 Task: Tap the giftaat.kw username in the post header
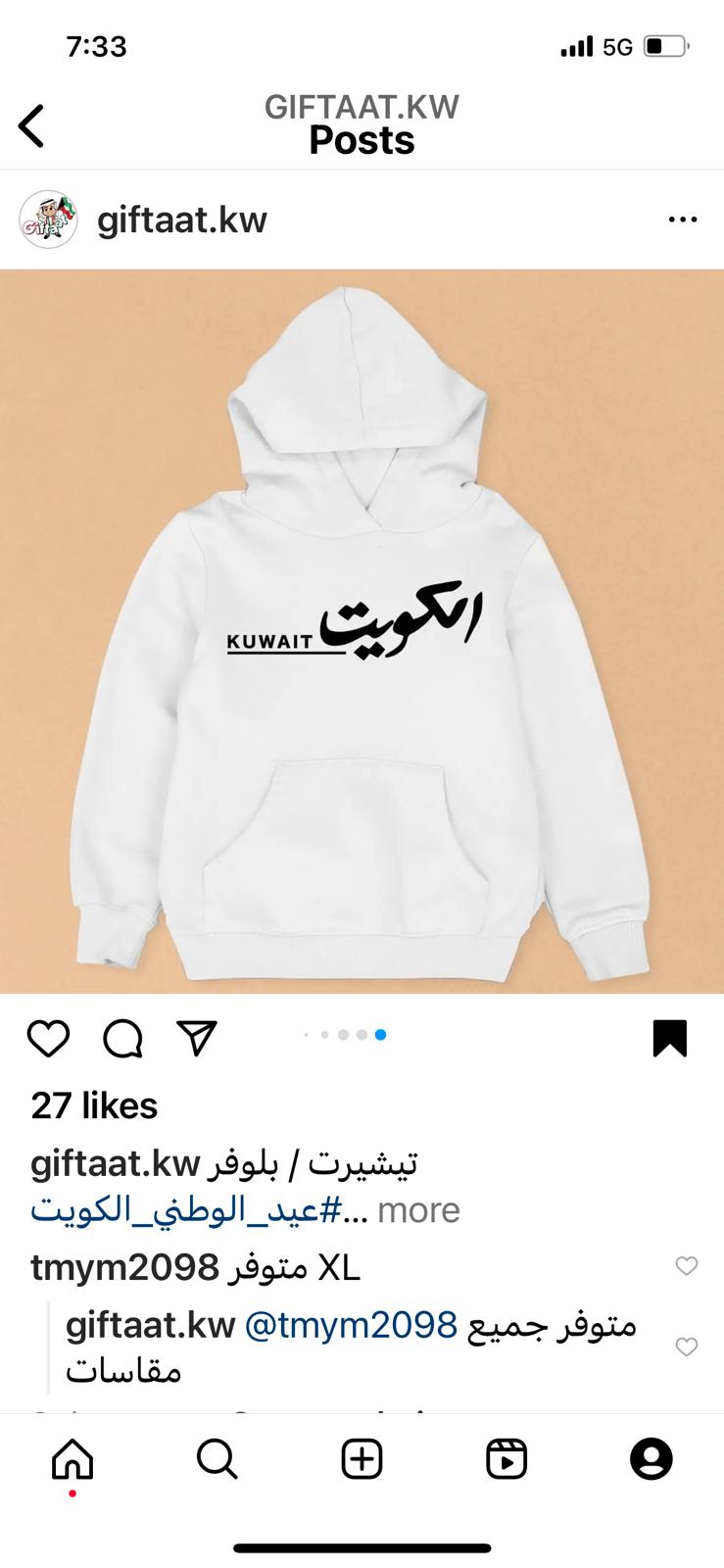point(182,220)
